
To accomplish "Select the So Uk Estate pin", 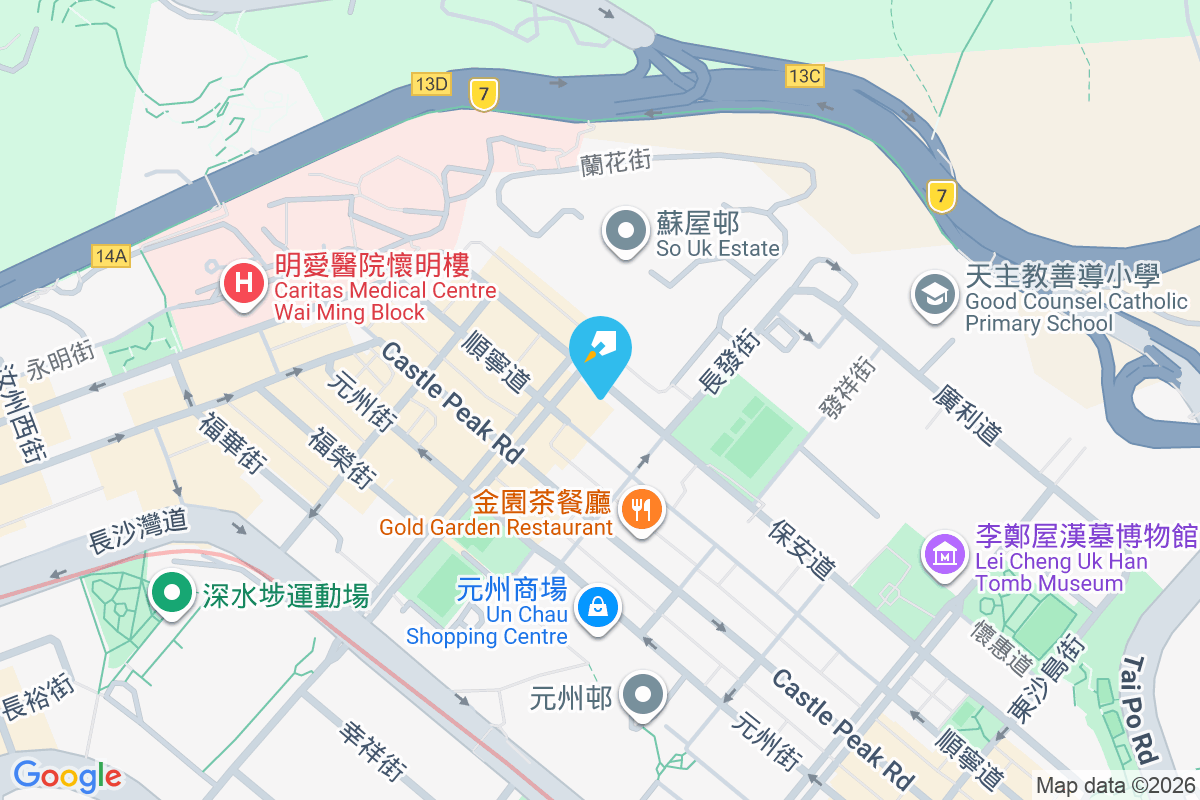I will point(627,231).
